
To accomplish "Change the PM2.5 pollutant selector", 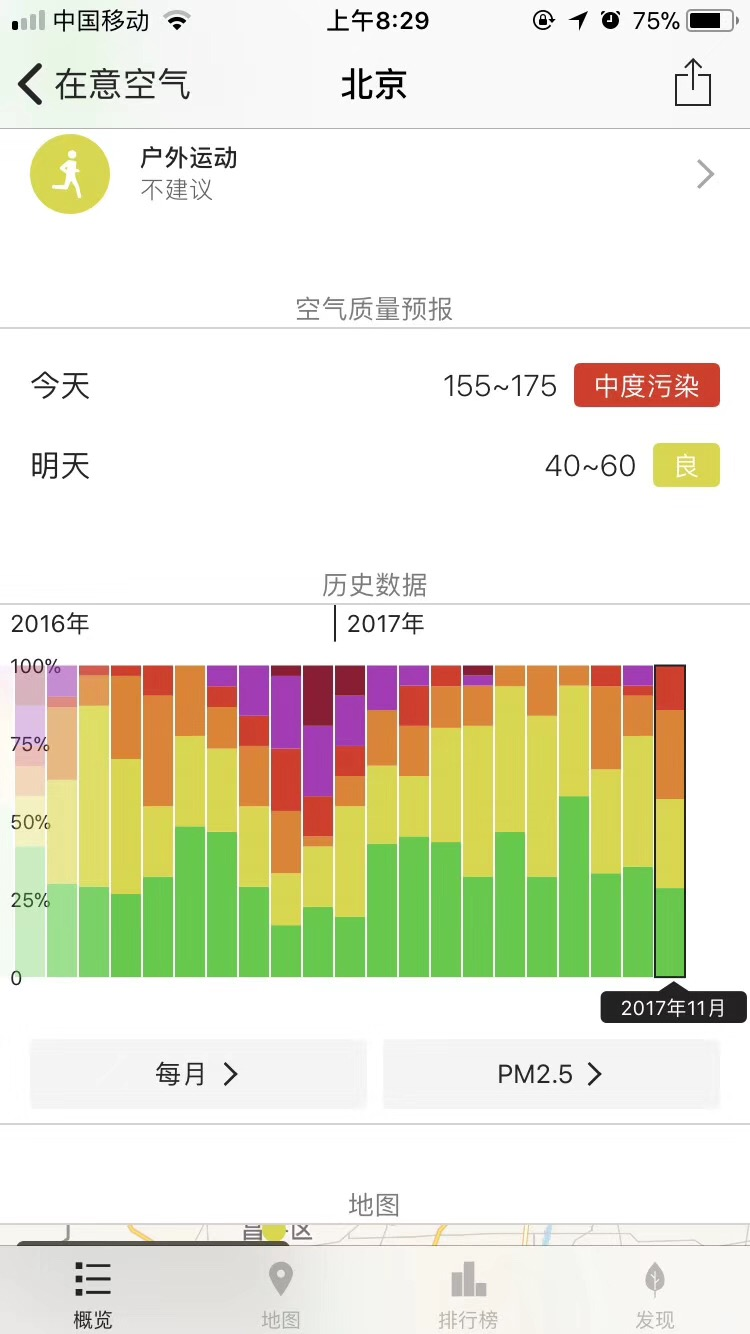I will (x=551, y=1074).
